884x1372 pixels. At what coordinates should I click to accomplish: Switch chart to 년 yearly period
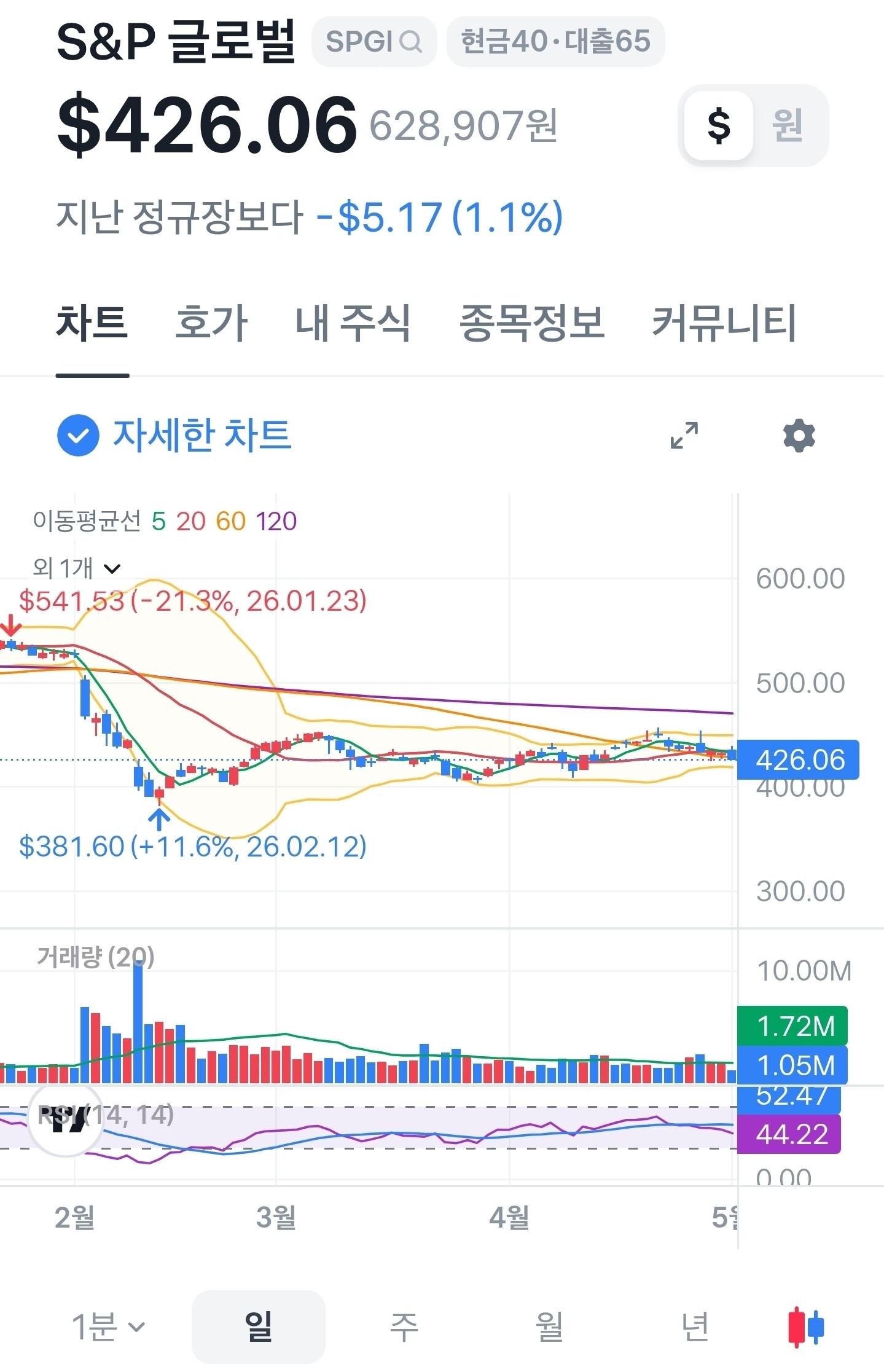click(695, 1327)
